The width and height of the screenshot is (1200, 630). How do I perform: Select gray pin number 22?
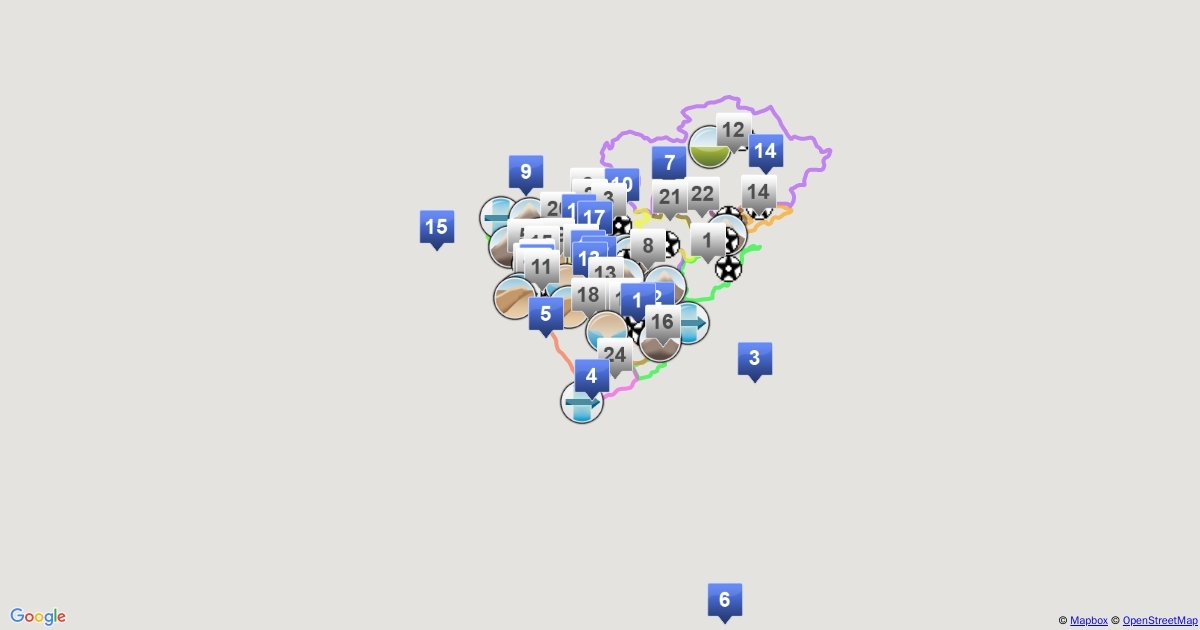pyautogui.click(x=702, y=194)
